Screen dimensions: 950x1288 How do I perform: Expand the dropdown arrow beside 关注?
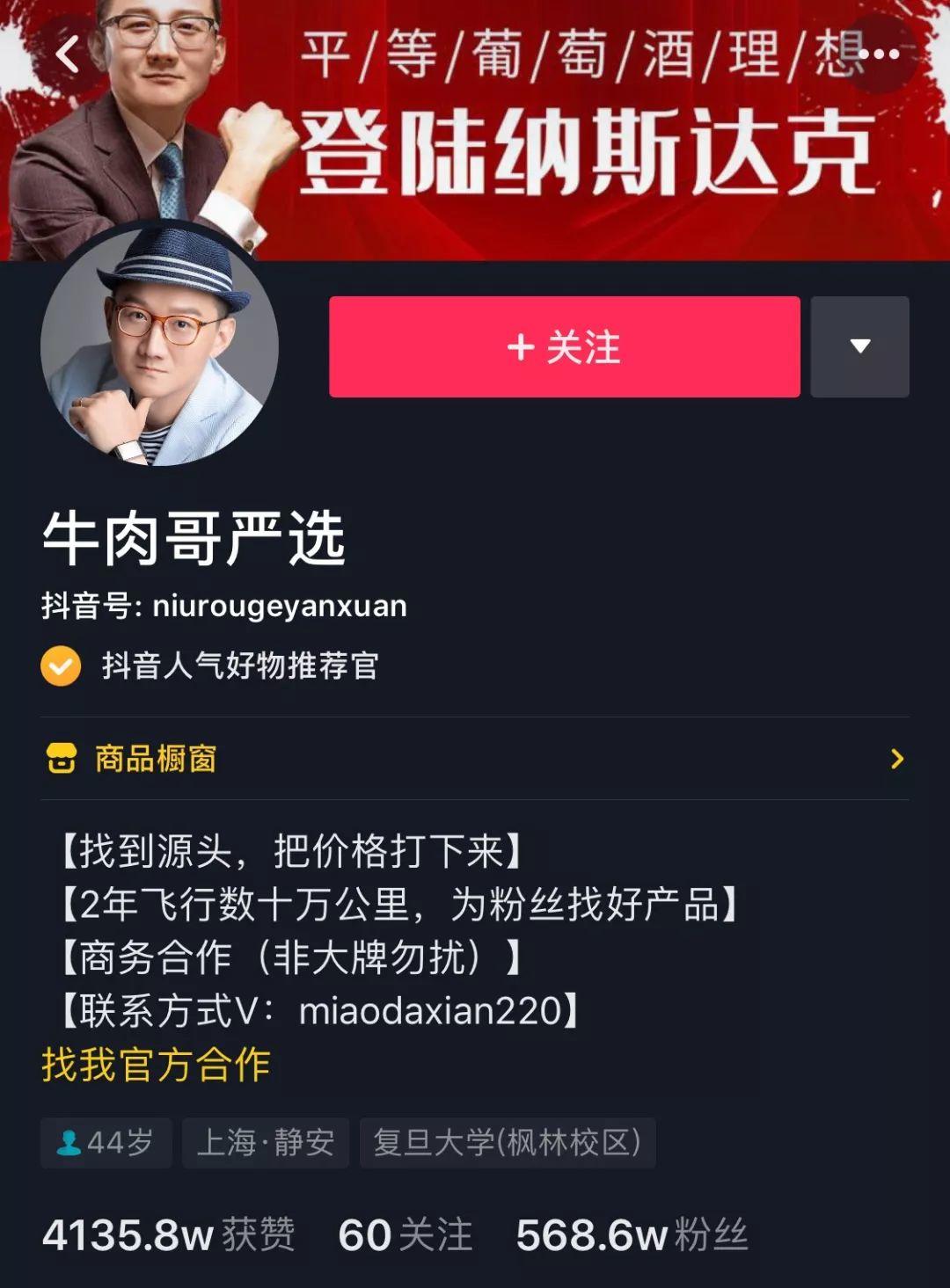click(x=859, y=346)
